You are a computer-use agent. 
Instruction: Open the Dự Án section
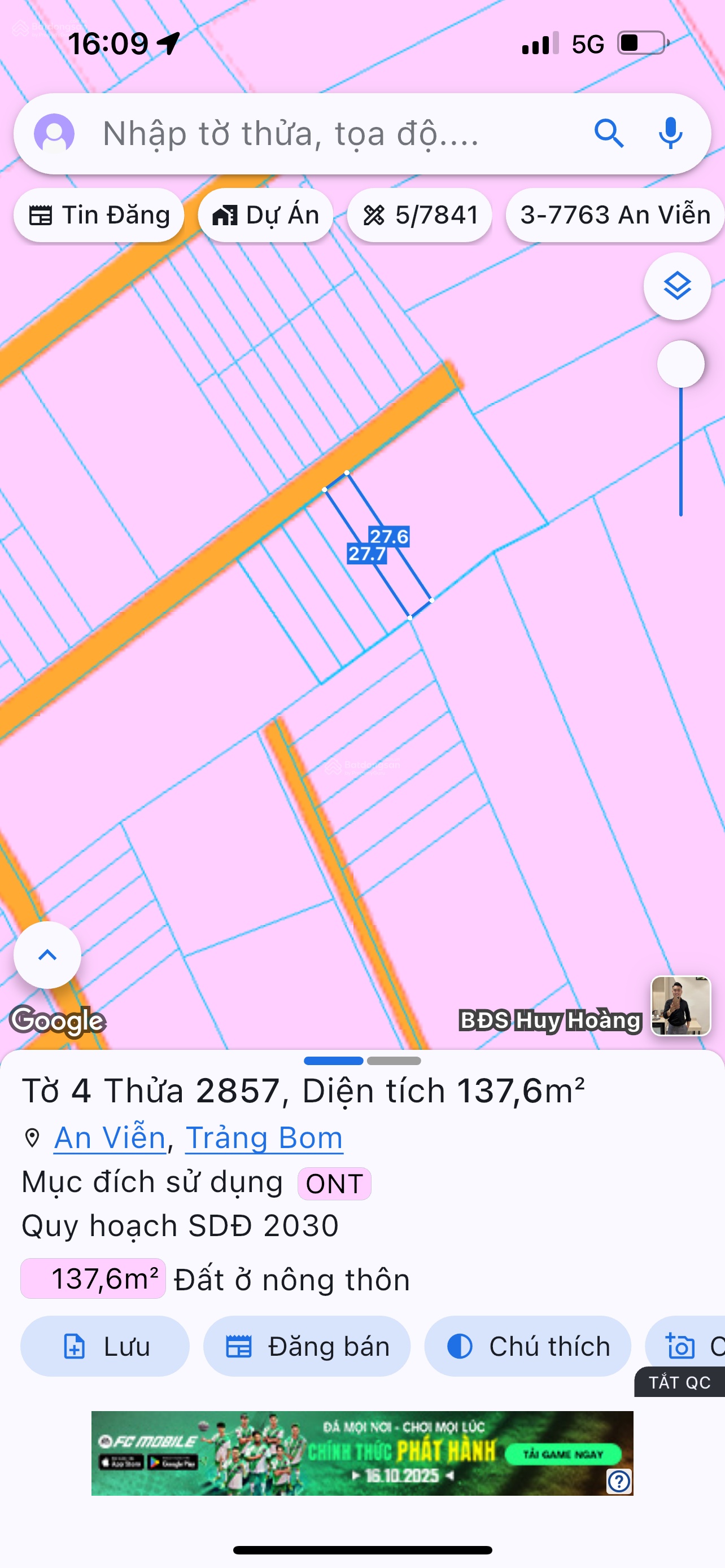[265, 215]
